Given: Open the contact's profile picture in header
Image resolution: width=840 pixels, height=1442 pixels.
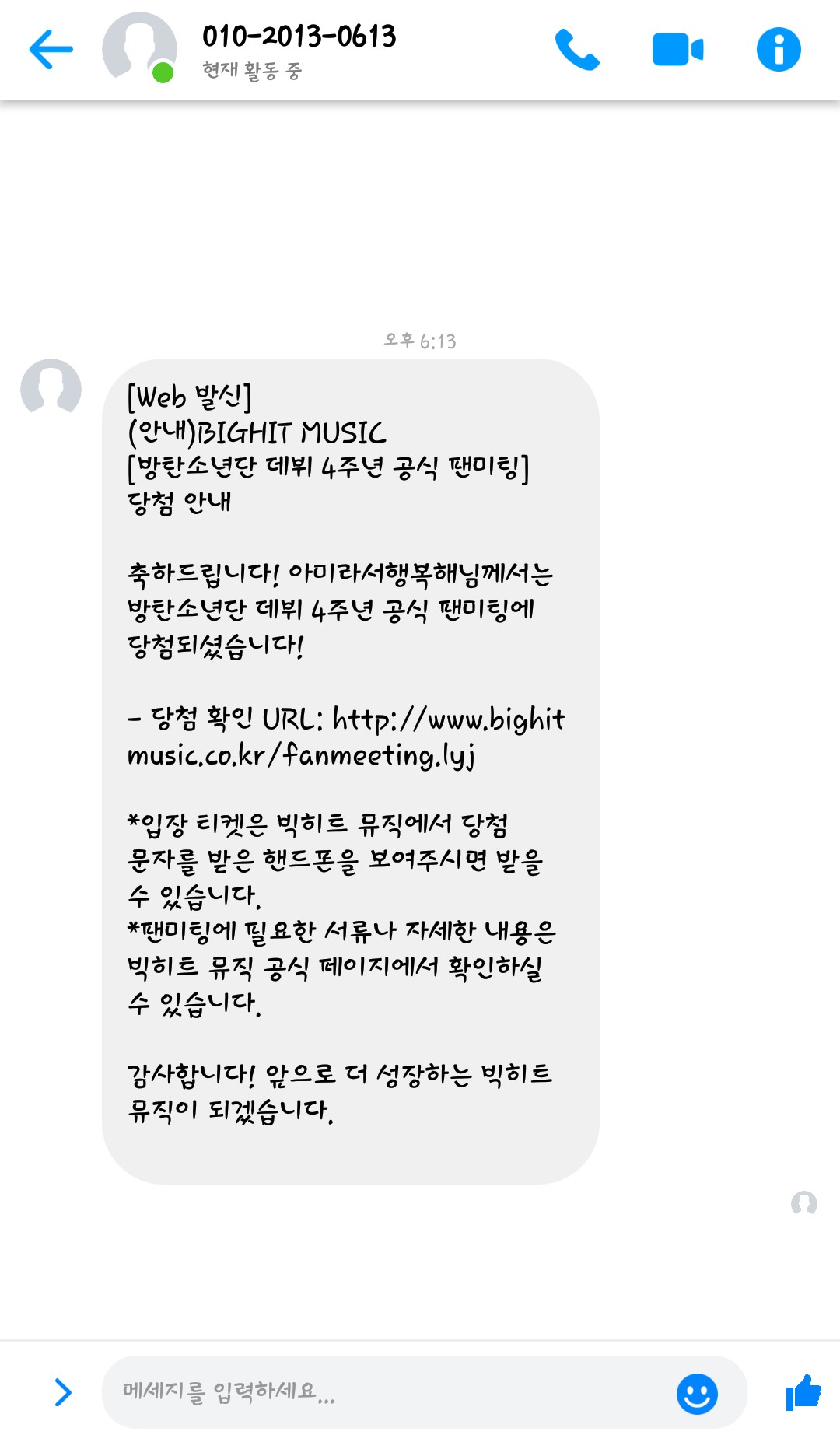Looking at the screenshot, I should point(139,48).
